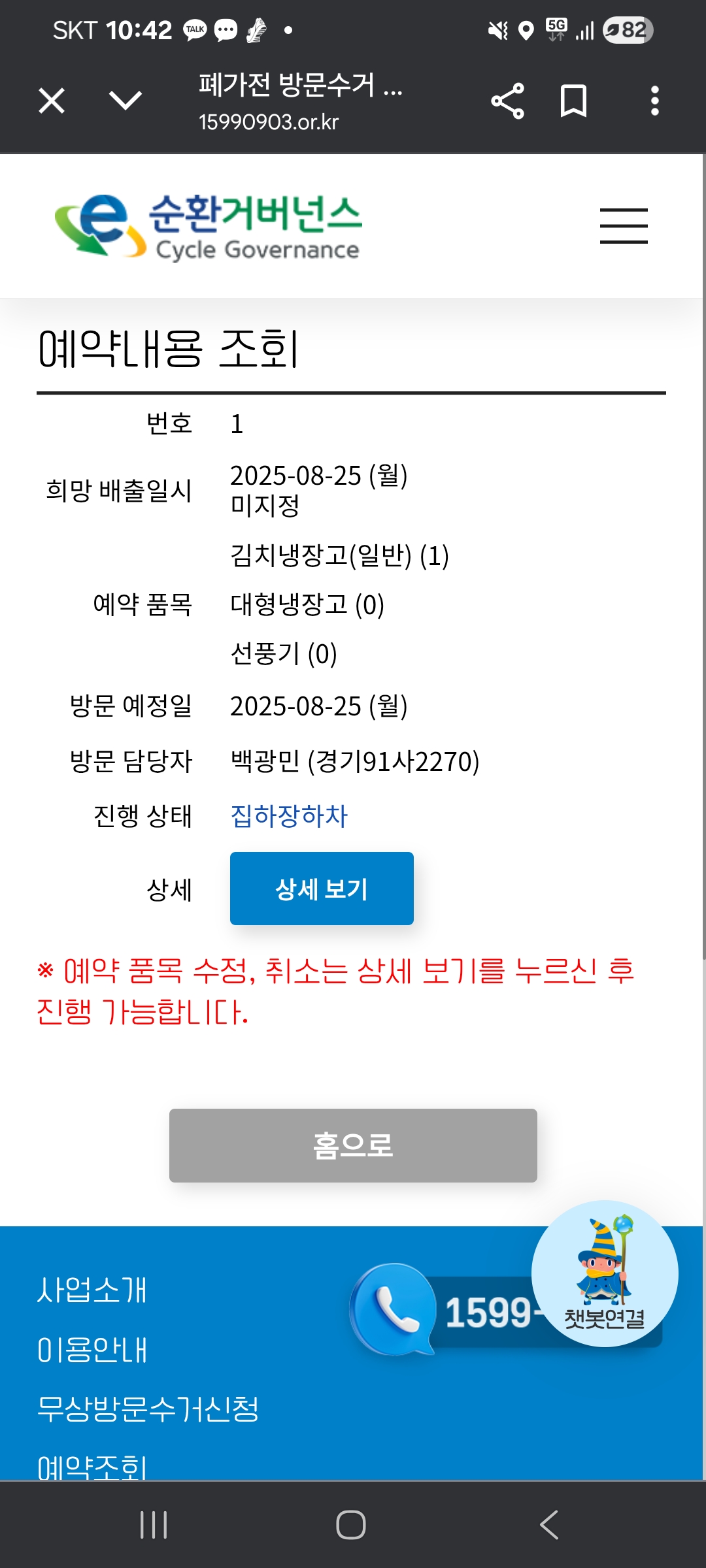706x1568 pixels.
Task: Open the 이용안내 footer link
Action: tap(92, 1350)
